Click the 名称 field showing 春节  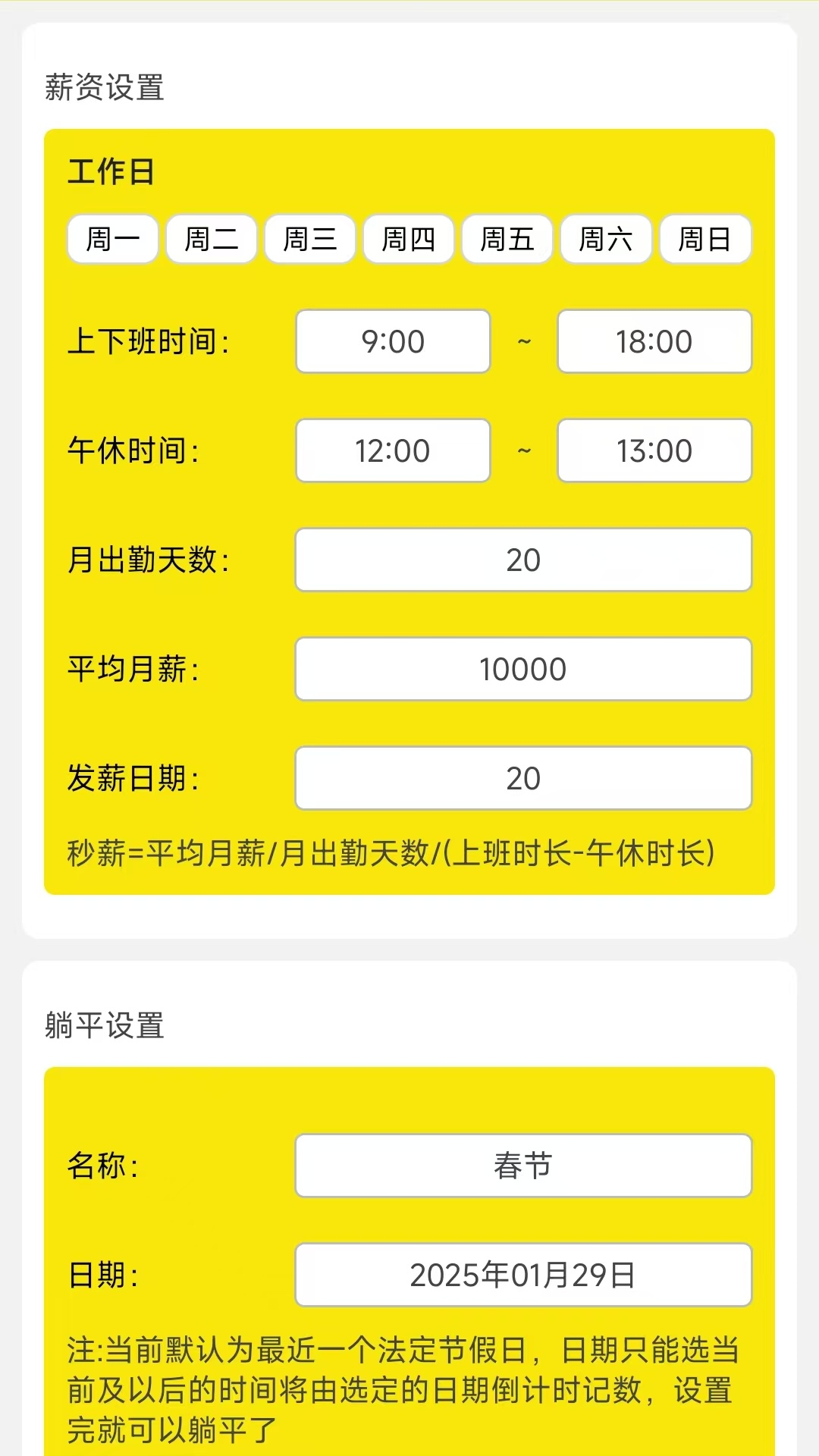(x=523, y=1166)
